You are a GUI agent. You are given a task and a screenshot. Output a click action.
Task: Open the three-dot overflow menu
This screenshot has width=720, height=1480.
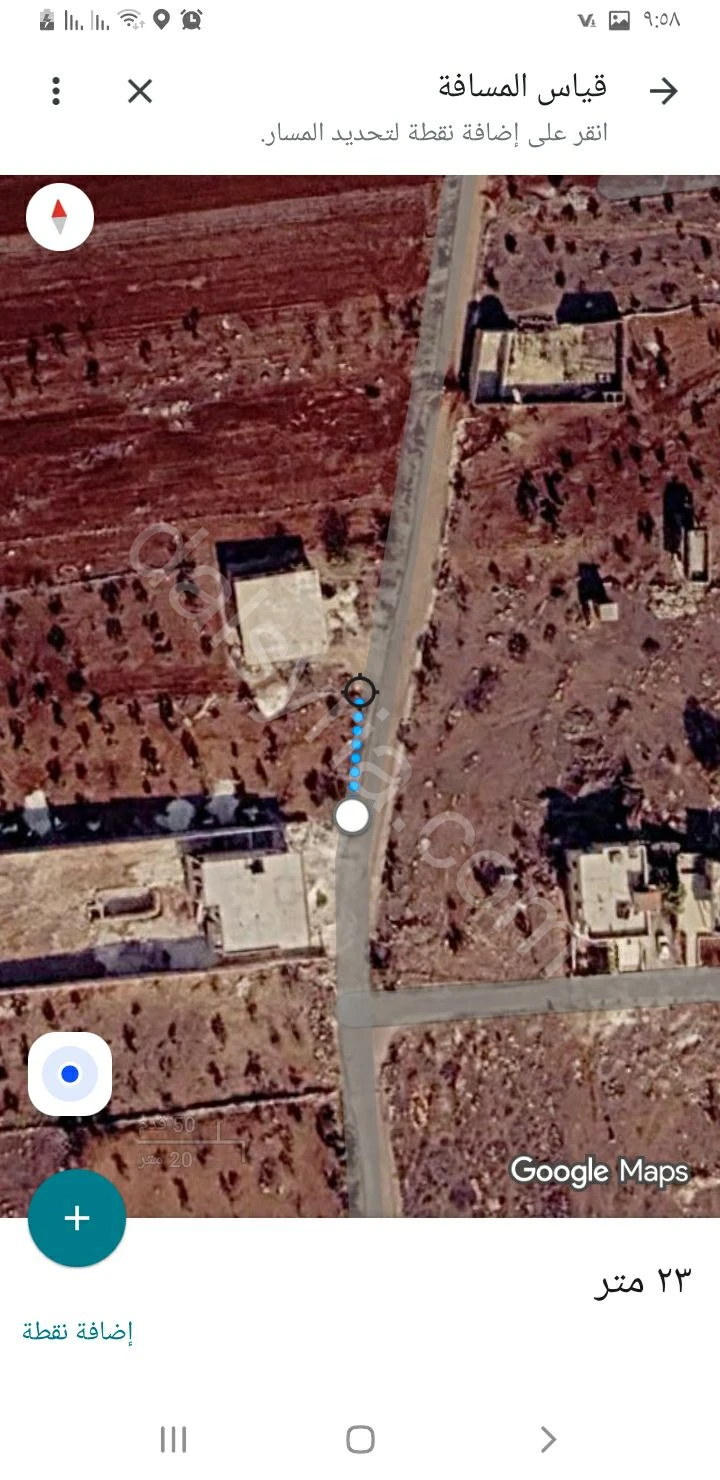pos(56,91)
